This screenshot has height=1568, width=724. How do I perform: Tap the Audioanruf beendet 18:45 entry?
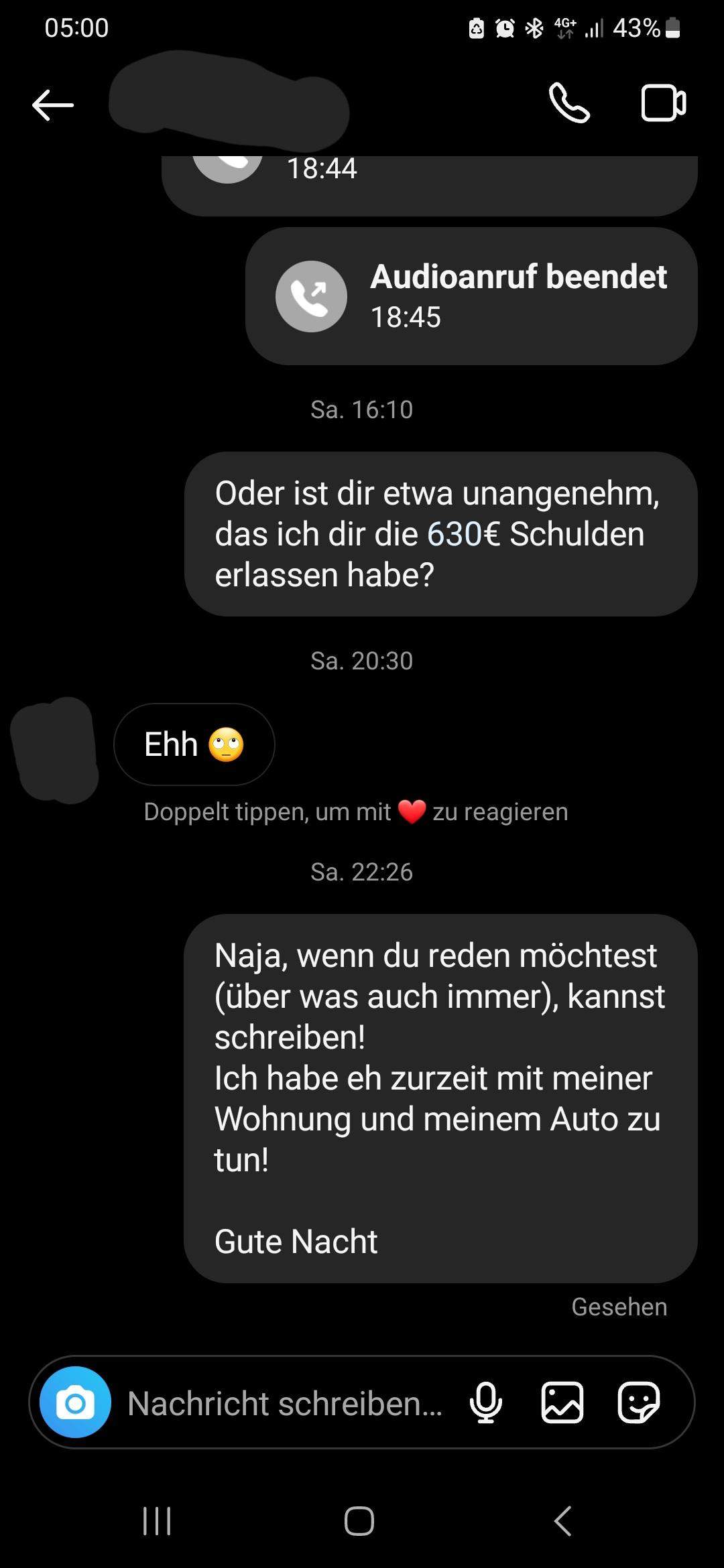pyautogui.click(x=471, y=296)
